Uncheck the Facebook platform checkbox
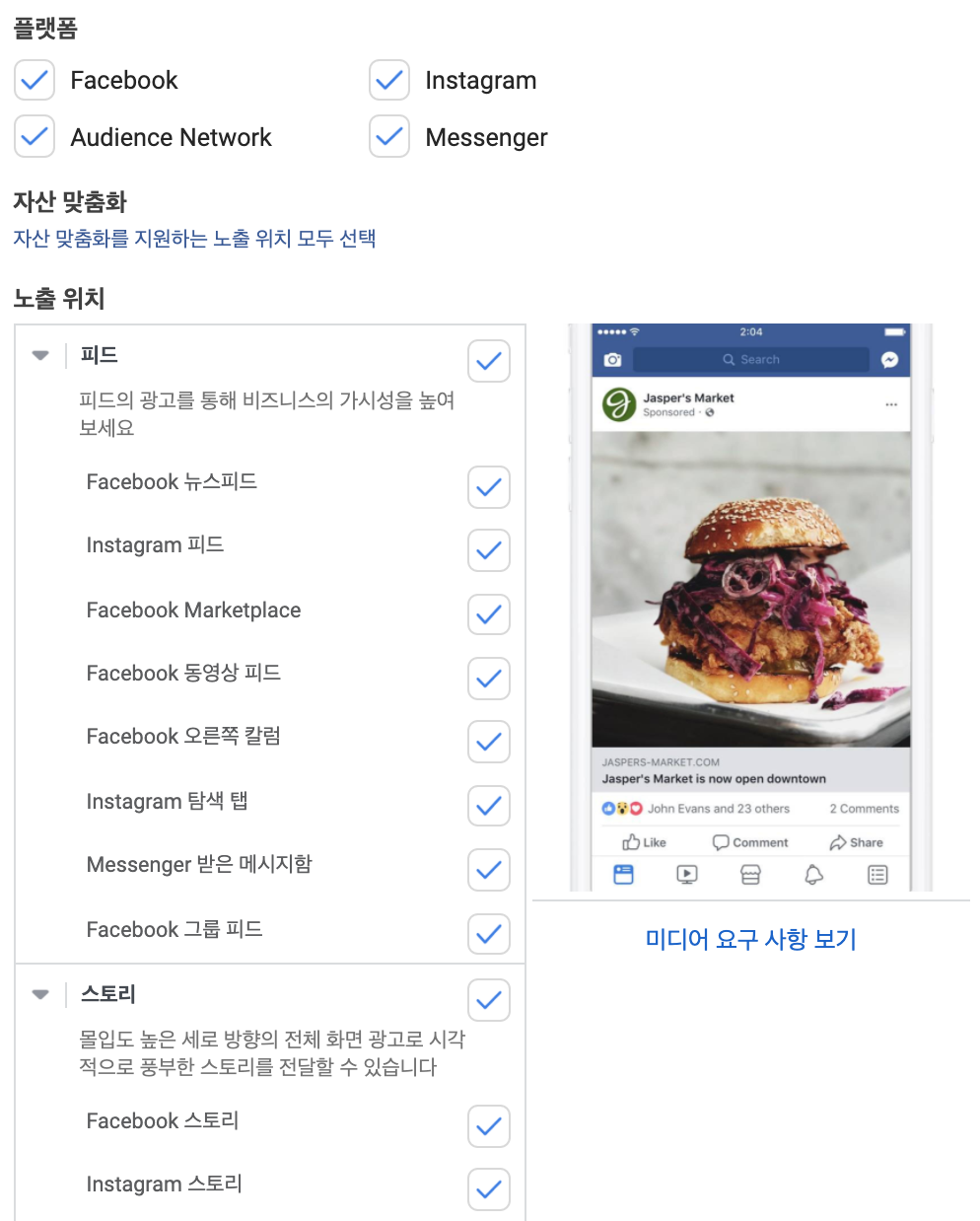980x1221 pixels. coord(35,80)
